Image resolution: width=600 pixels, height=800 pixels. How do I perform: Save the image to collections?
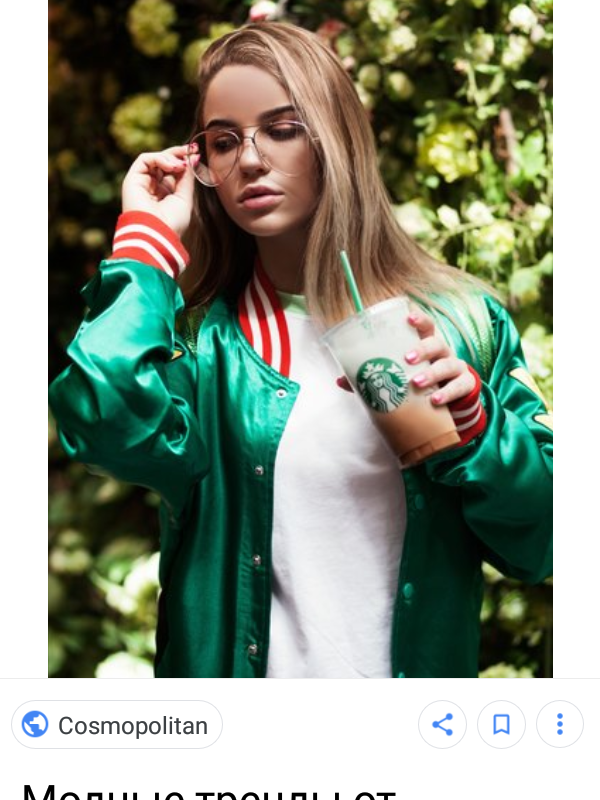pos(501,724)
